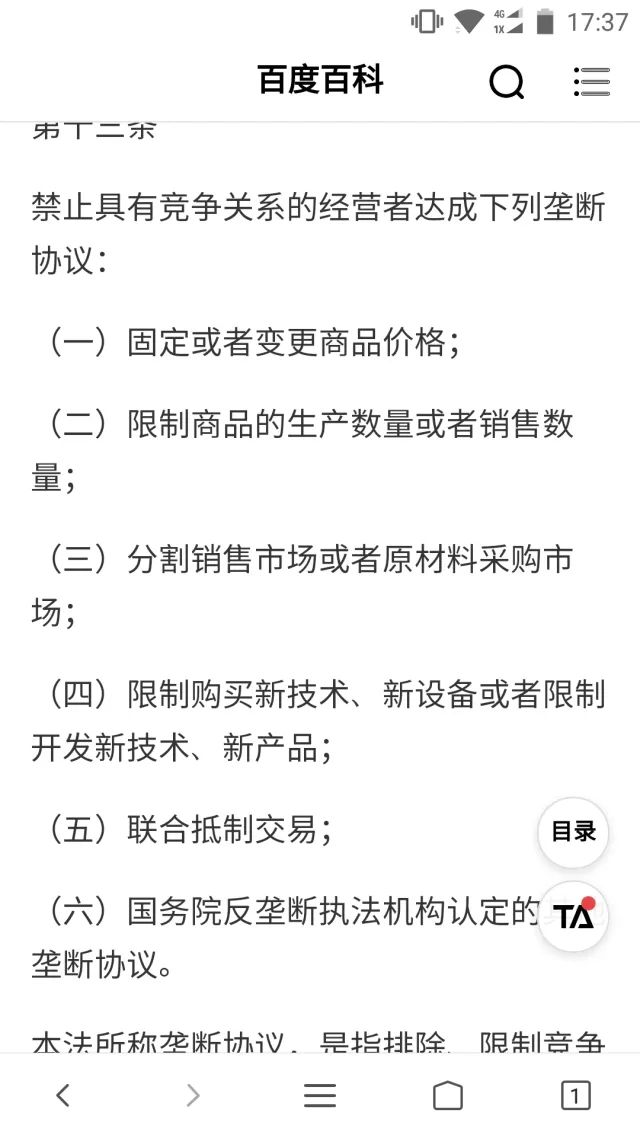Go to the browser home page
This screenshot has height=1138, width=640.
point(448,1094)
